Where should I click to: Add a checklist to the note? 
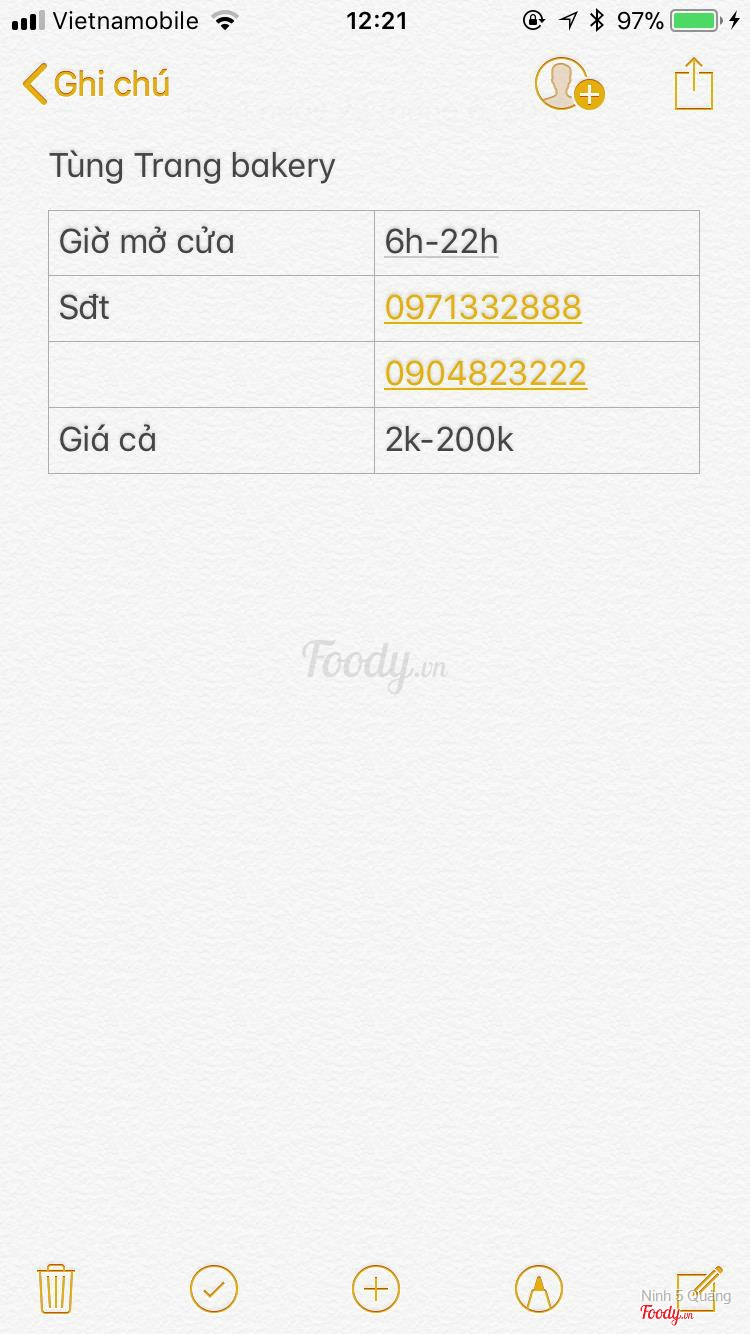(x=214, y=1288)
